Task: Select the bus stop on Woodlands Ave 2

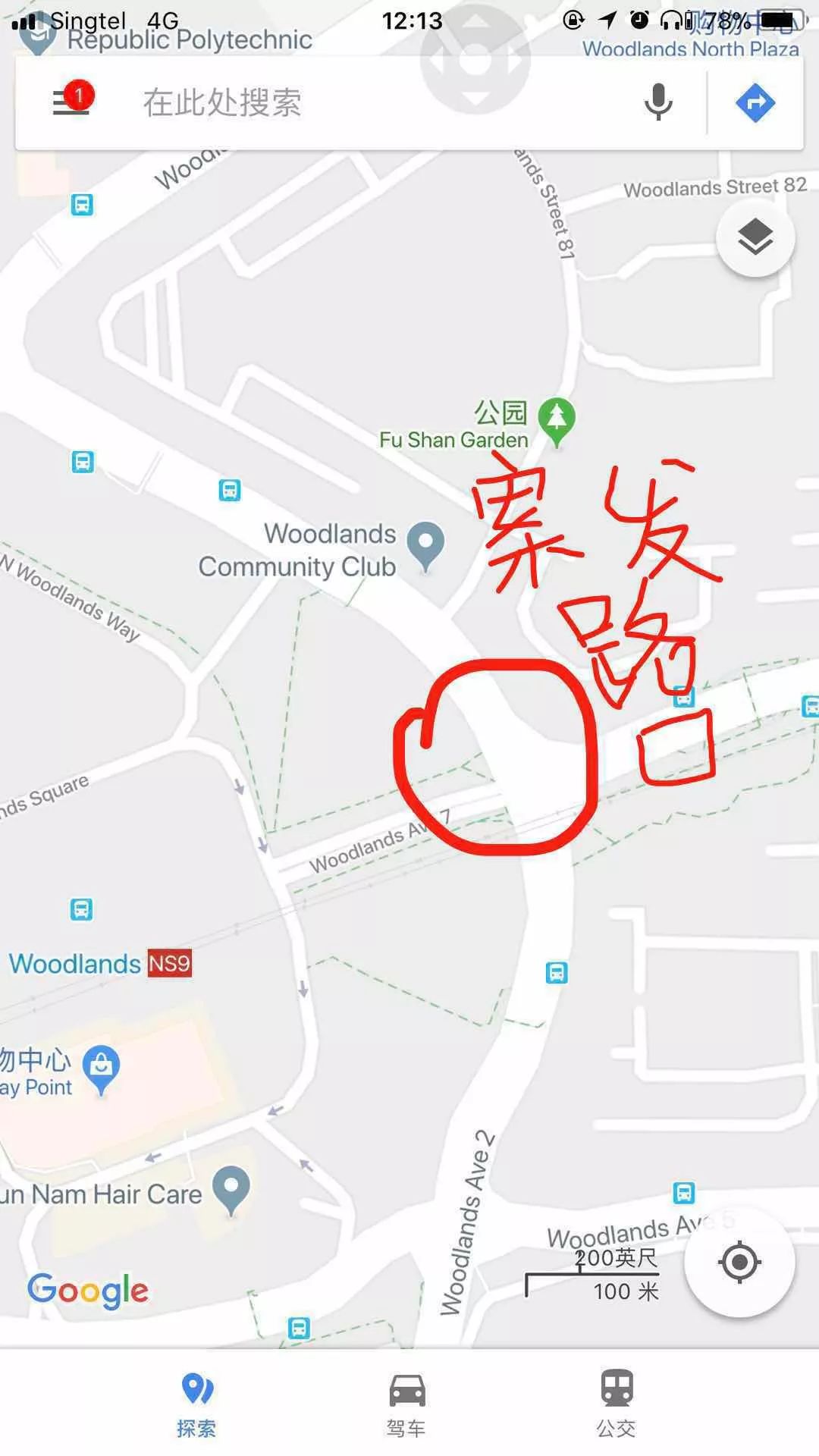Action: pos(557,972)
